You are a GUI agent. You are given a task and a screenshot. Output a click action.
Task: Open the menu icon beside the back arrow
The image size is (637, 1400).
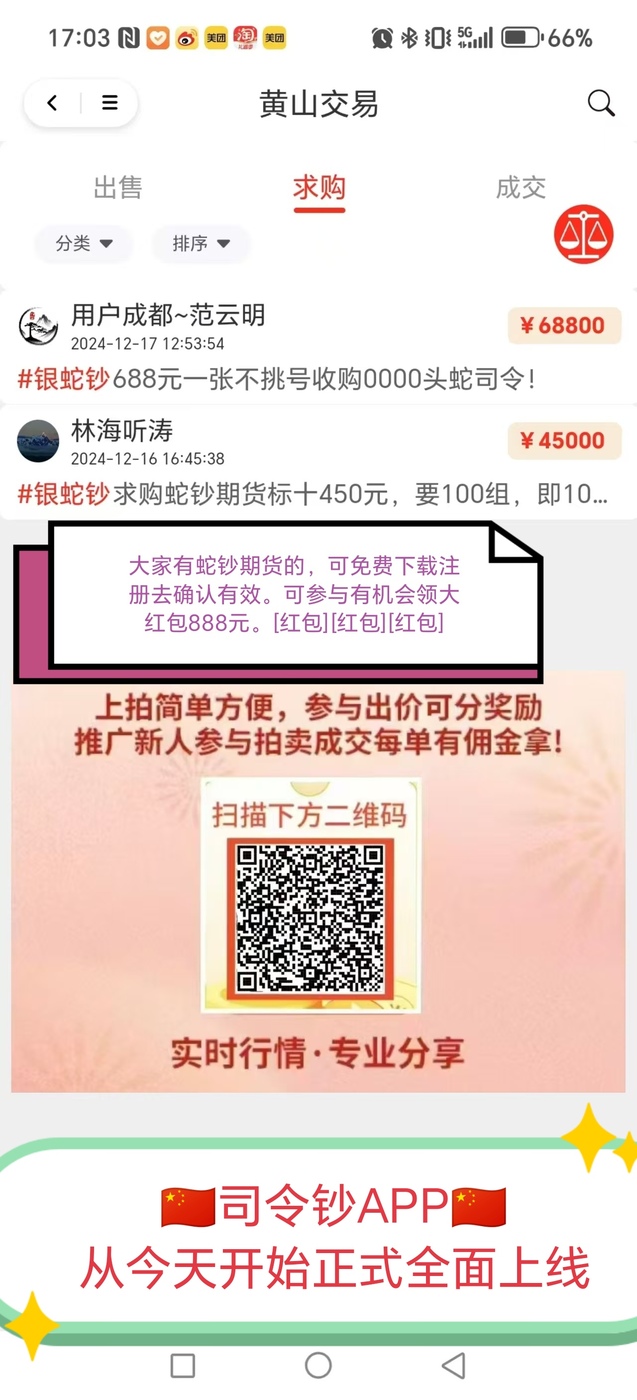(x=110, y=103)
